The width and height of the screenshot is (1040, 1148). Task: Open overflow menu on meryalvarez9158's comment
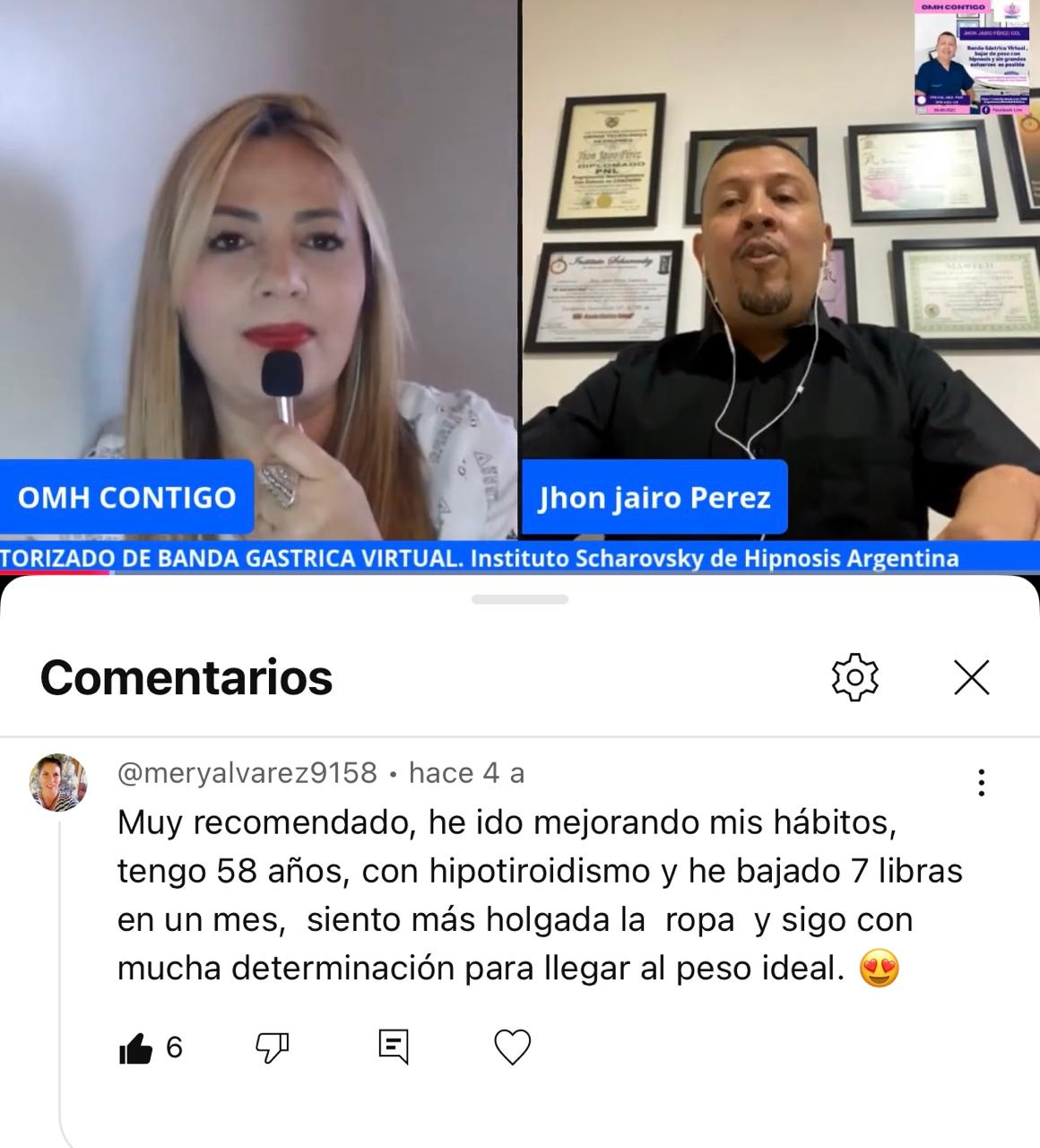coord(982,782)
